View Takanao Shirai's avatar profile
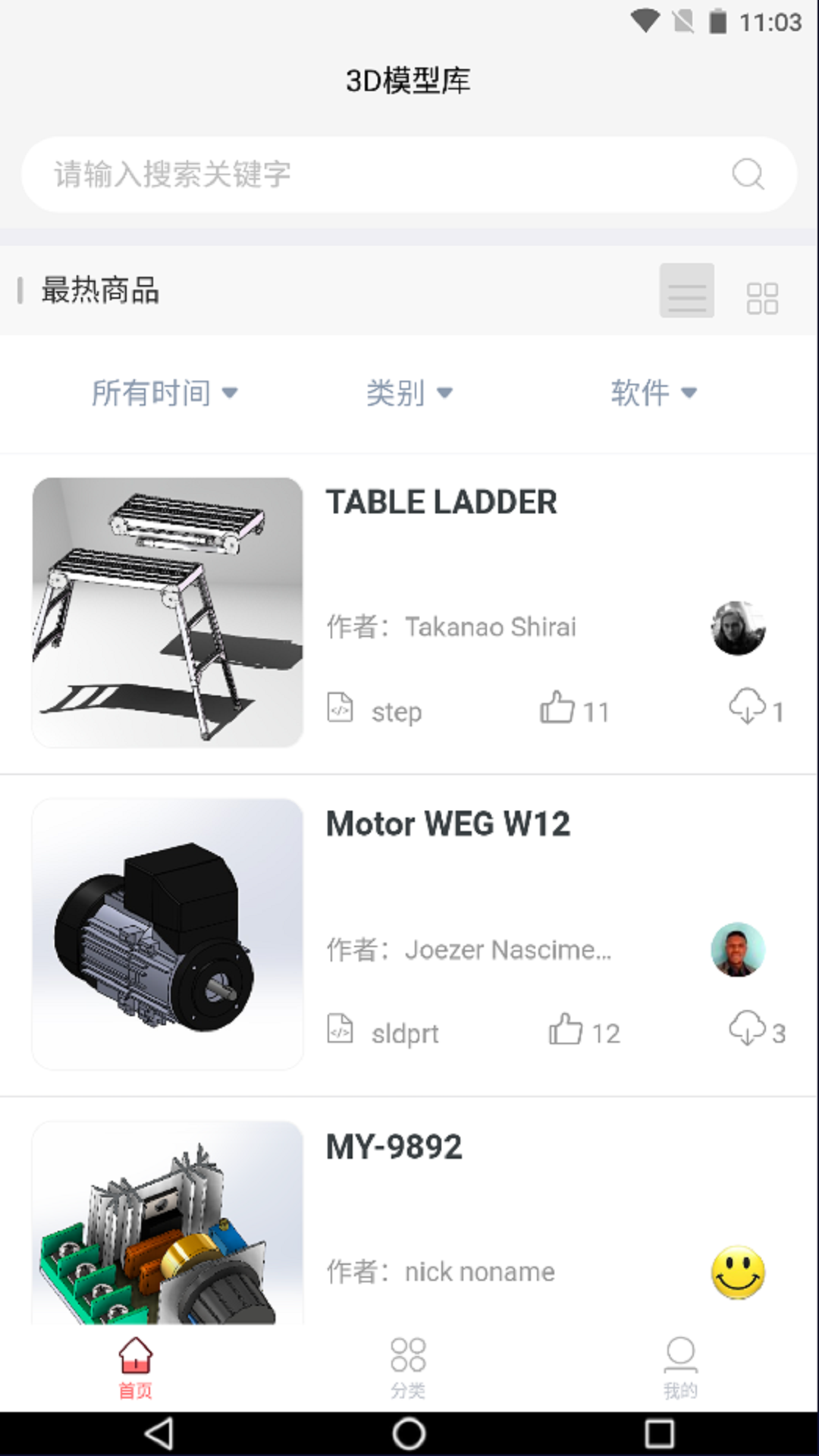 pyautogui.click(x=738, y=628)
